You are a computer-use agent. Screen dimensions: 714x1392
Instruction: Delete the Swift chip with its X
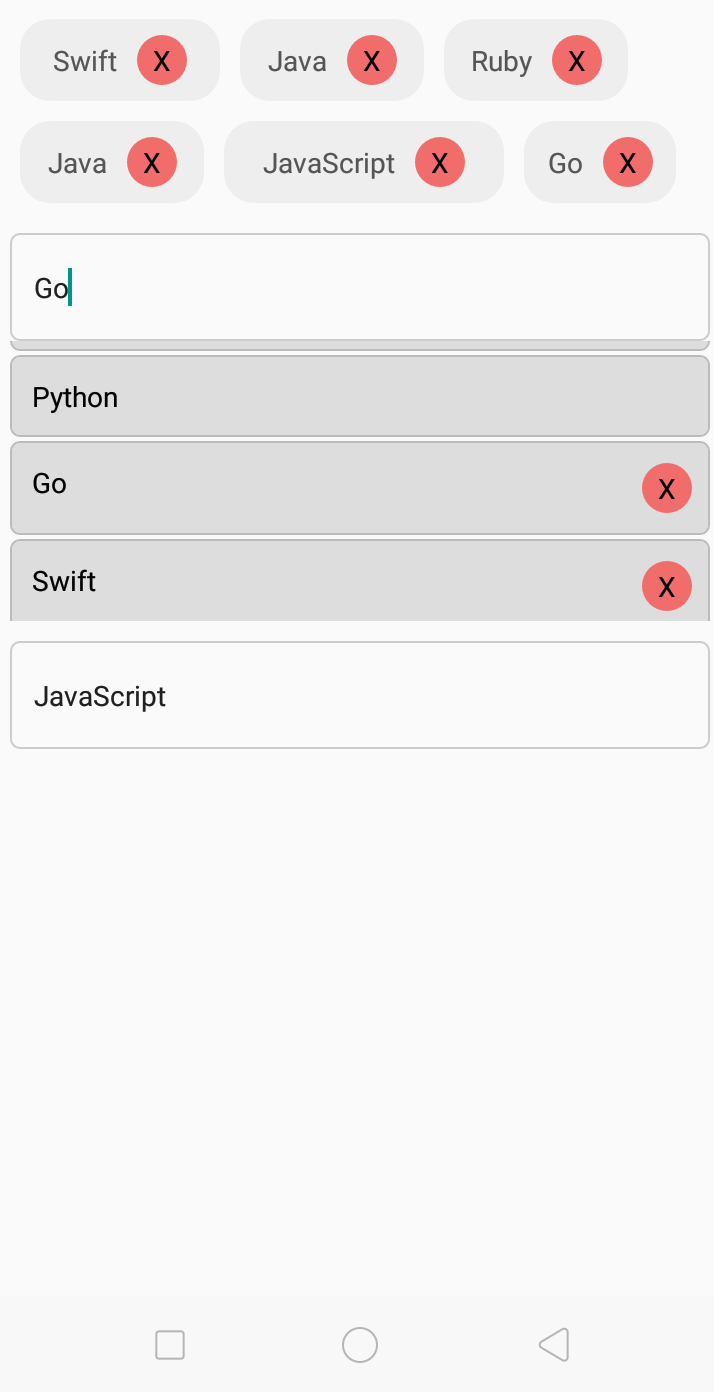tap(162, 61)
